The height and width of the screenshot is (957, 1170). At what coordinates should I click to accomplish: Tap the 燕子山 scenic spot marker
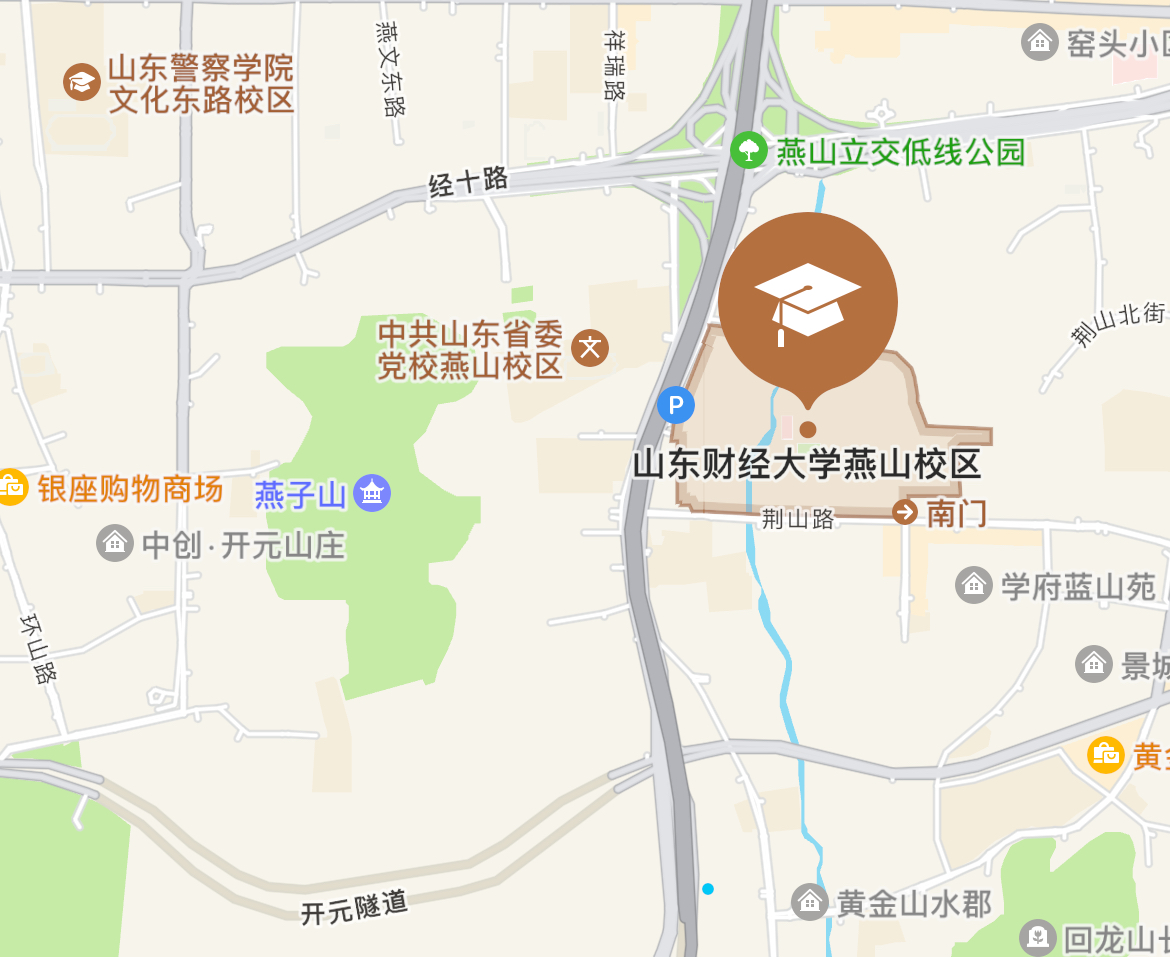click(373, 493)
